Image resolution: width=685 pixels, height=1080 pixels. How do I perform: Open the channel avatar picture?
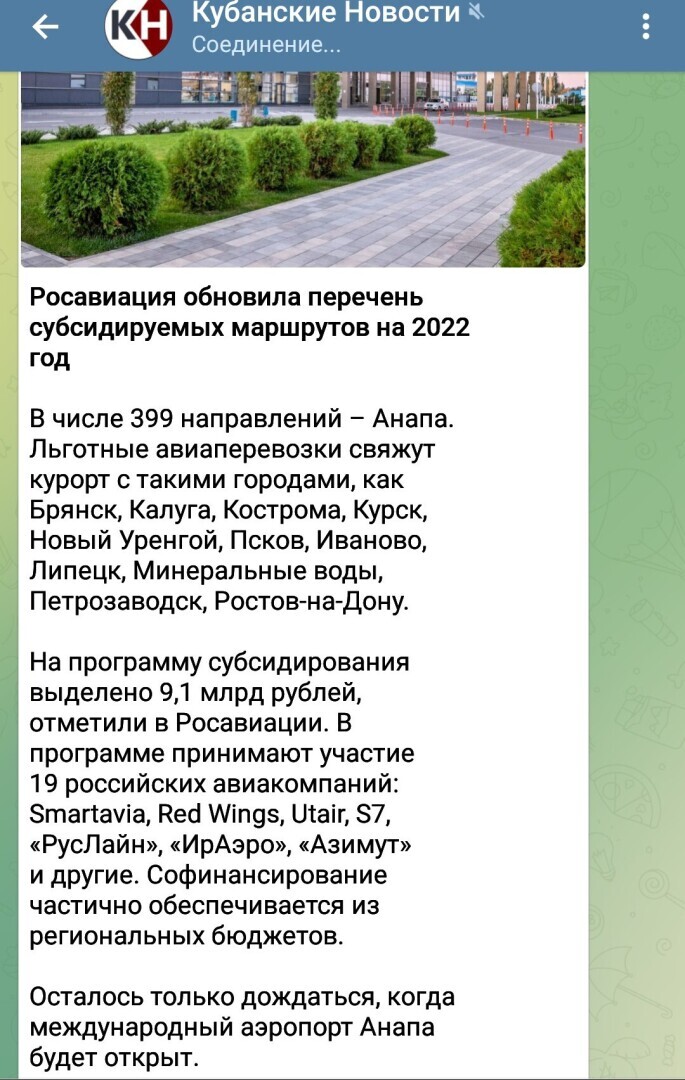(x=139, y=28)
